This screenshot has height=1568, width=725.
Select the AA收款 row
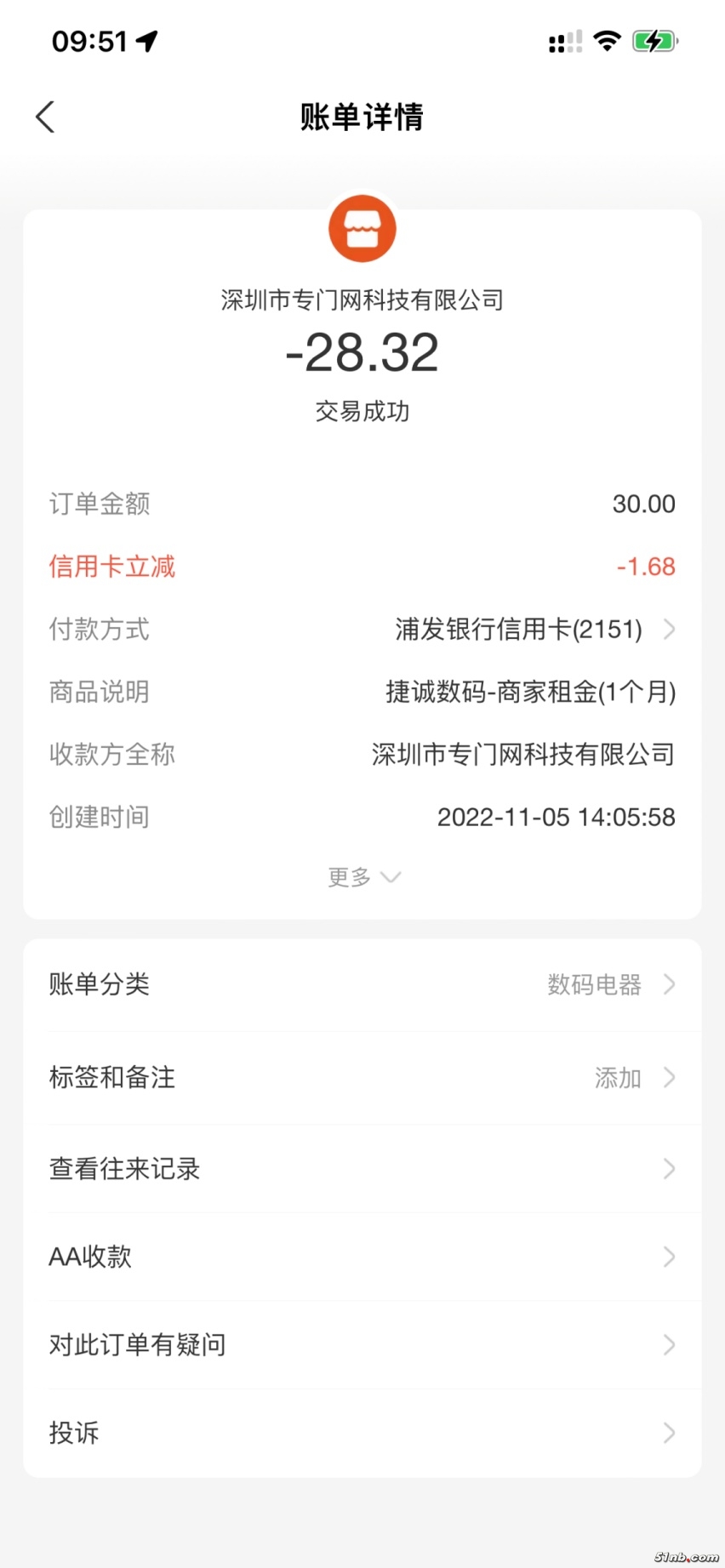tap(362, 1257)
